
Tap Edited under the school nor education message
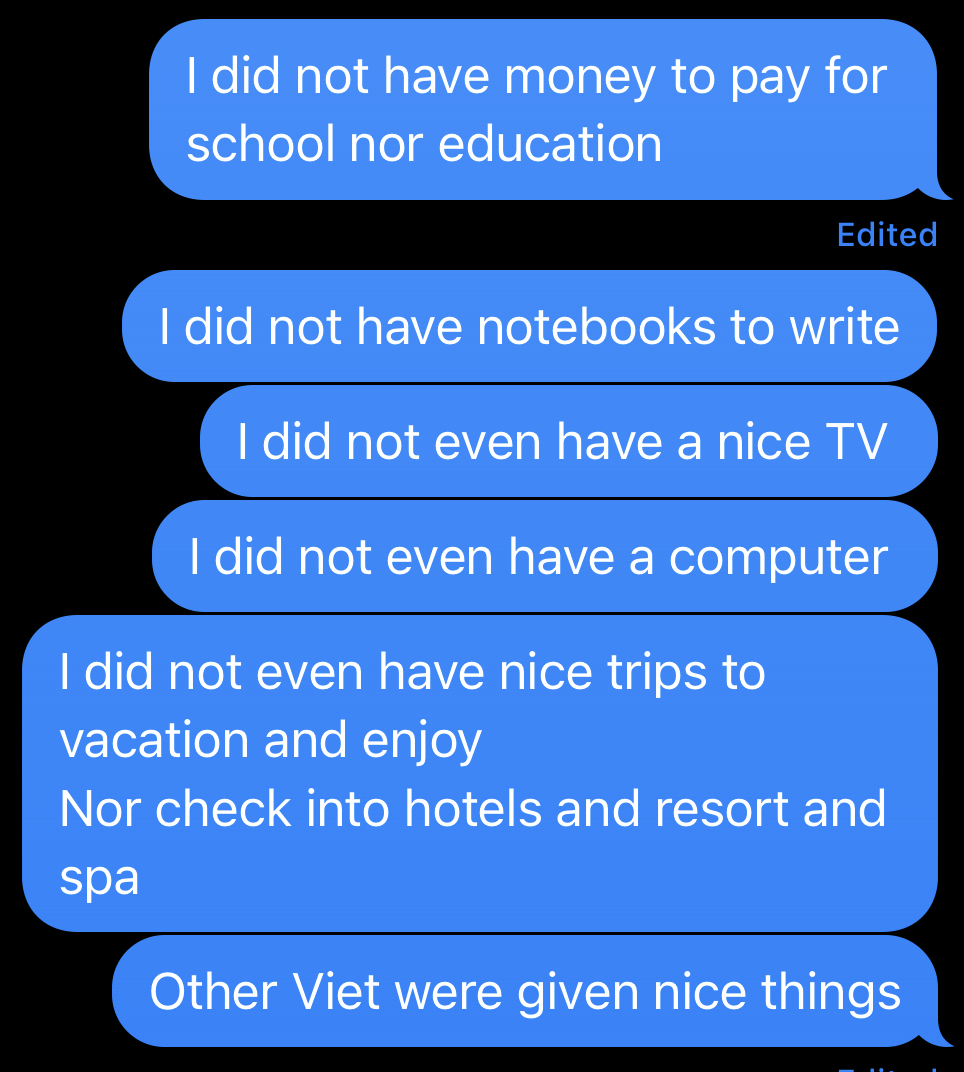click(x=886, y=235)
